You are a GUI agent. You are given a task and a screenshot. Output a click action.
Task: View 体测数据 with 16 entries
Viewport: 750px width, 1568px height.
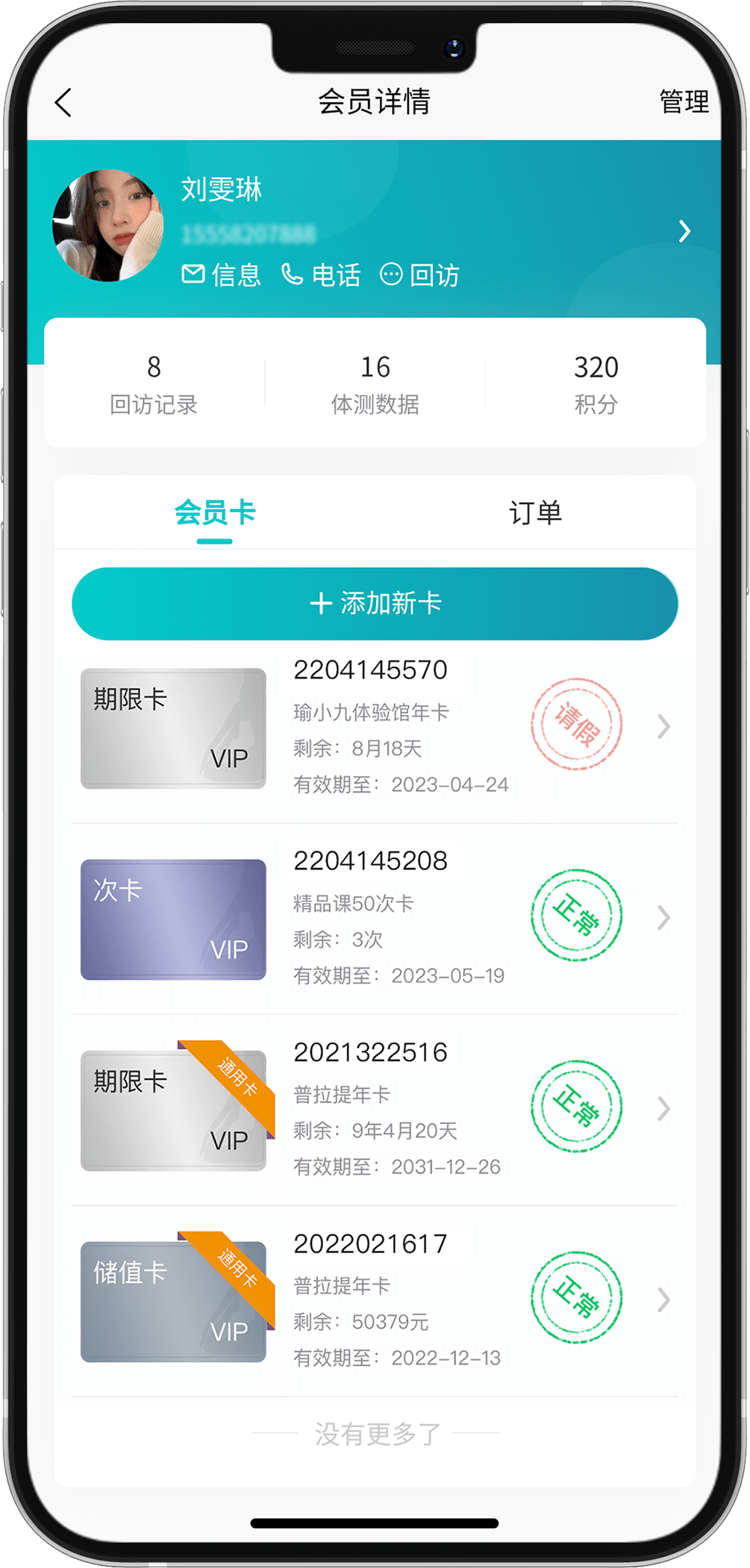click(375, 384)
